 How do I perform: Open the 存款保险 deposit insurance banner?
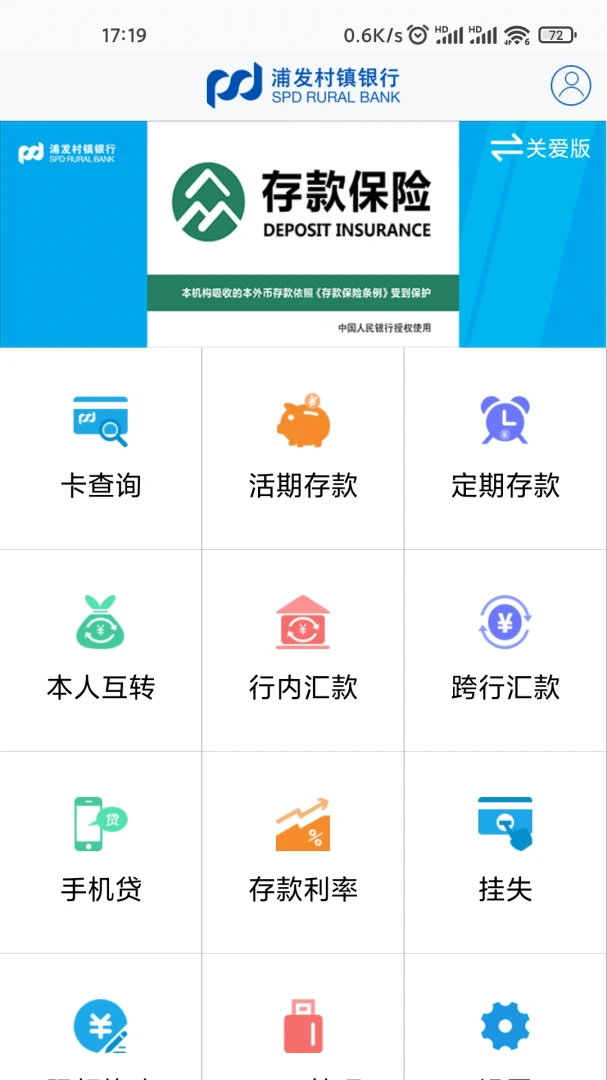pyautogui.click(x=303, y=235)
